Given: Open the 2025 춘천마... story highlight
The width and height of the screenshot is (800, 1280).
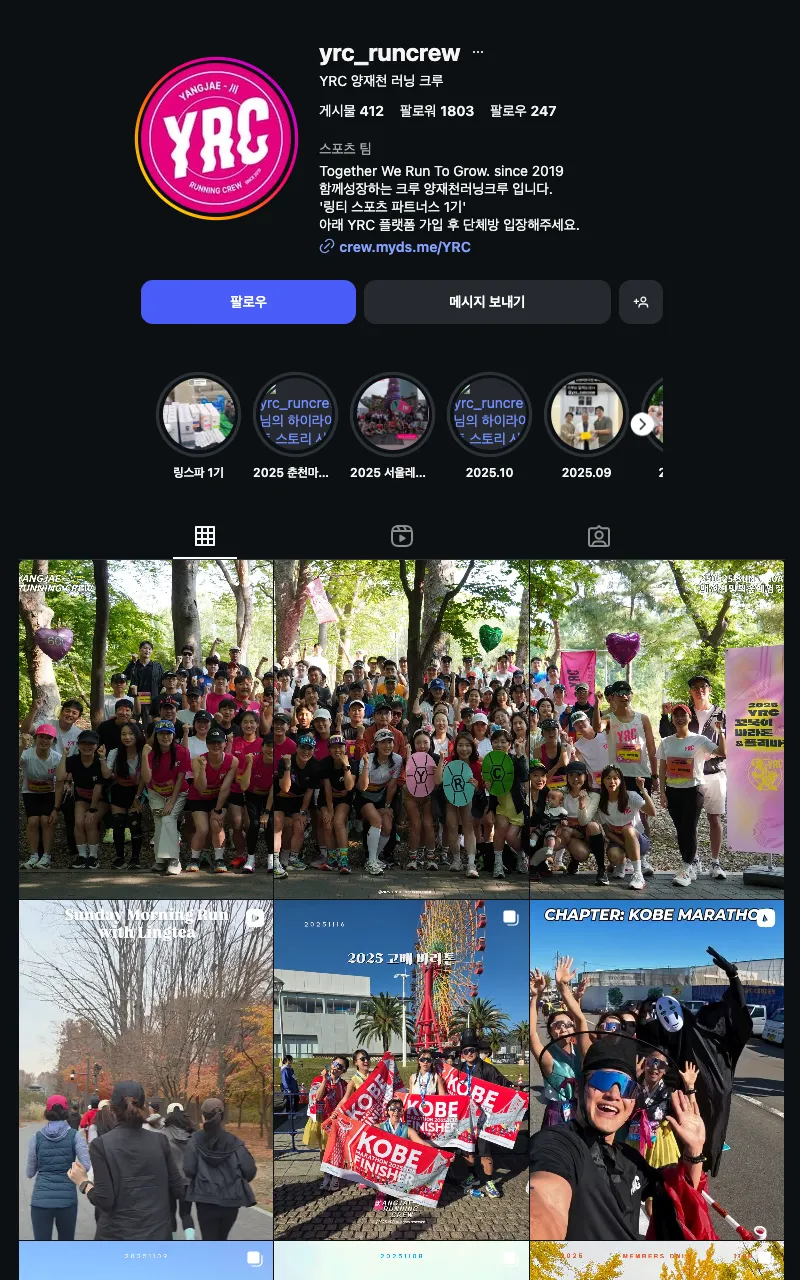Looking at the screenshot, I should coord(295,415).
